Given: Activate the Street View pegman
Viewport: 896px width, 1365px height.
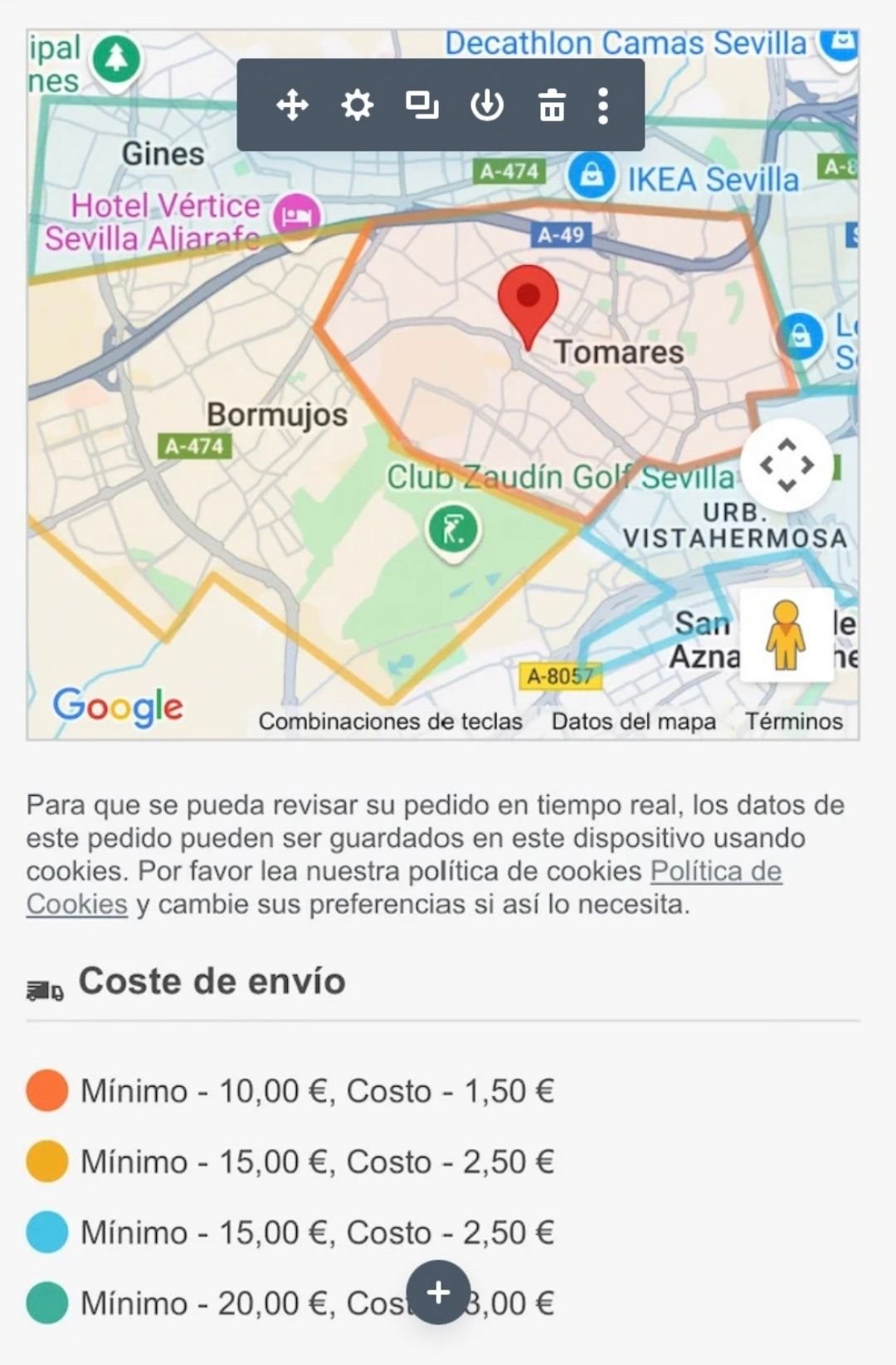Looking at the screenshot, I should [785, 636].
